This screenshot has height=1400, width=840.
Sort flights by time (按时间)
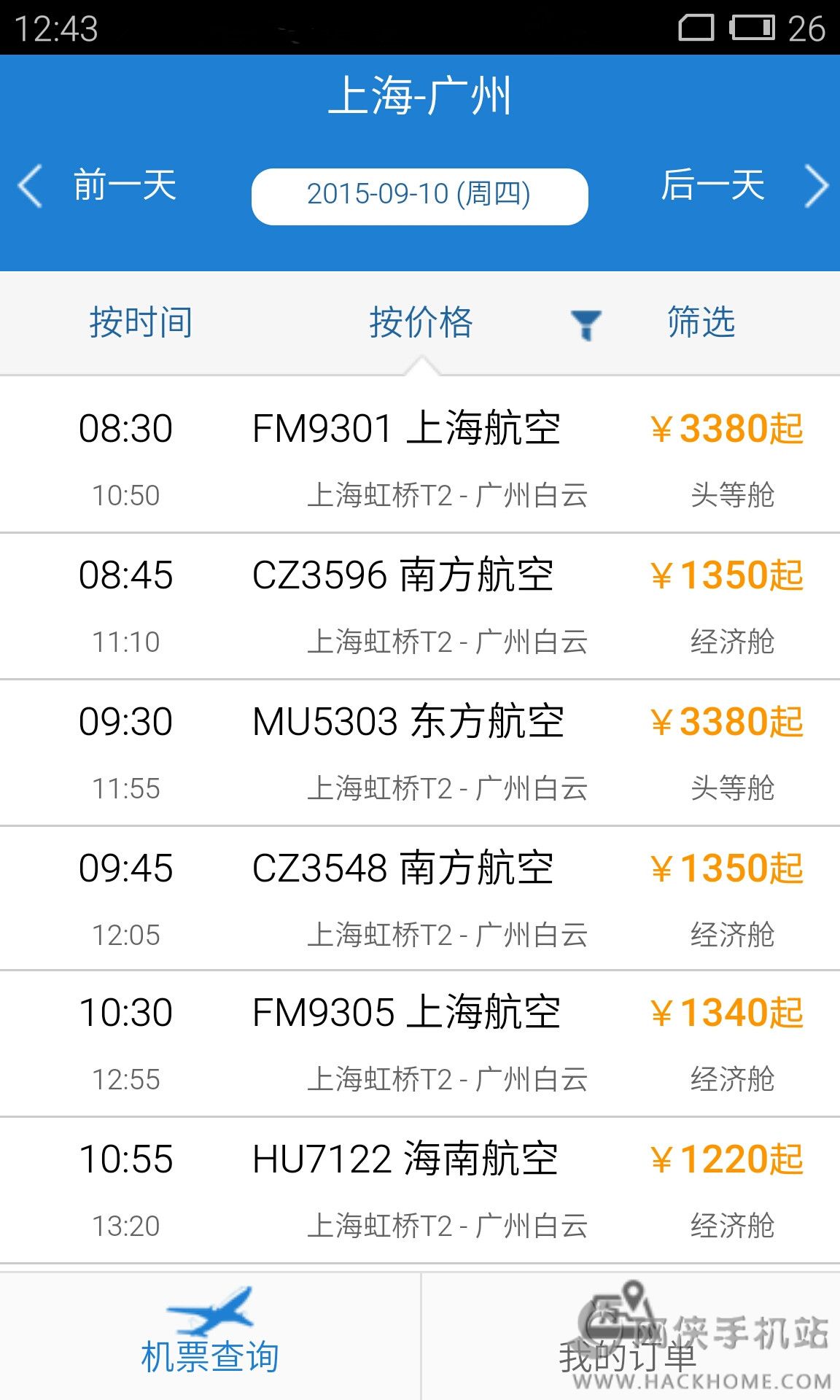coord(141,322)
